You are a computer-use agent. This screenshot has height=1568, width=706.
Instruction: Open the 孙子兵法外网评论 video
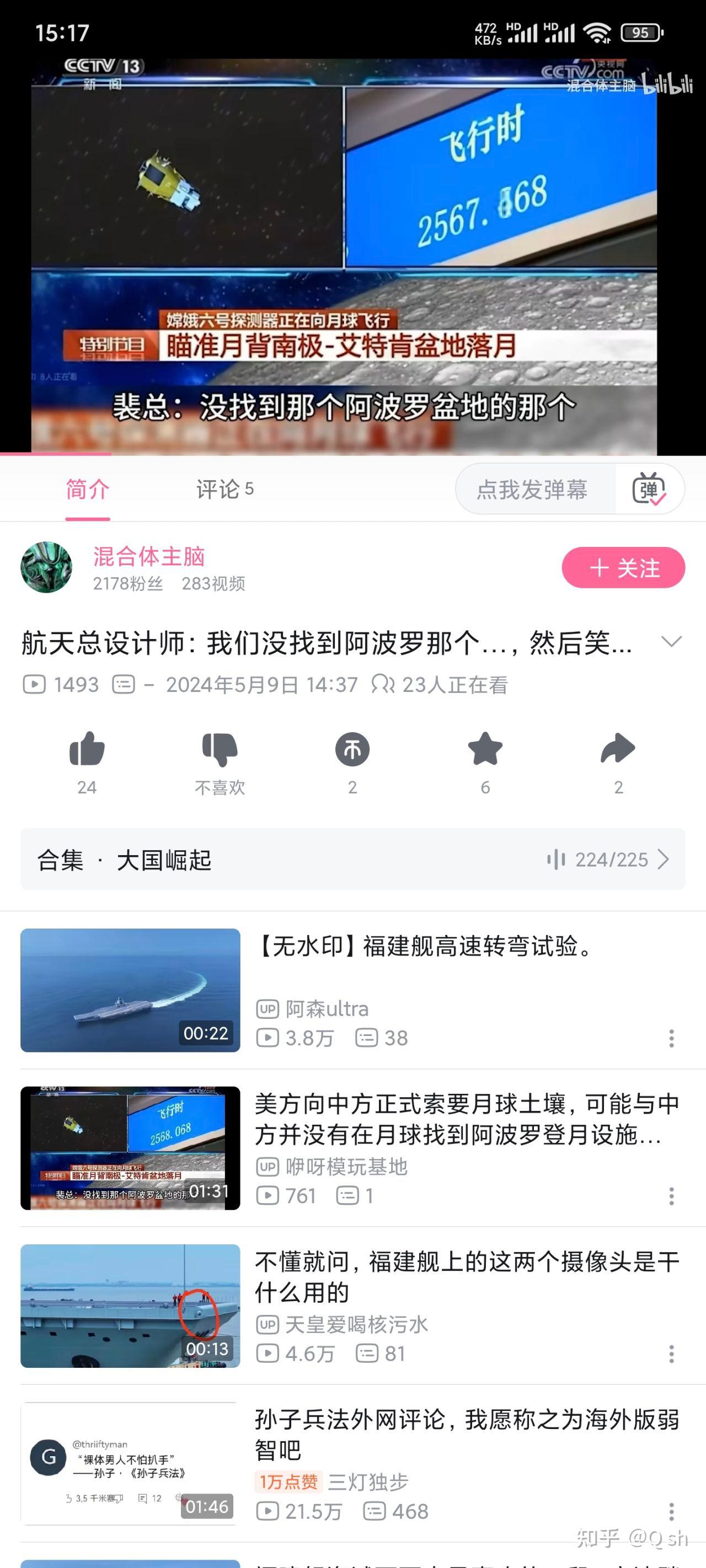pos(466,1433)
